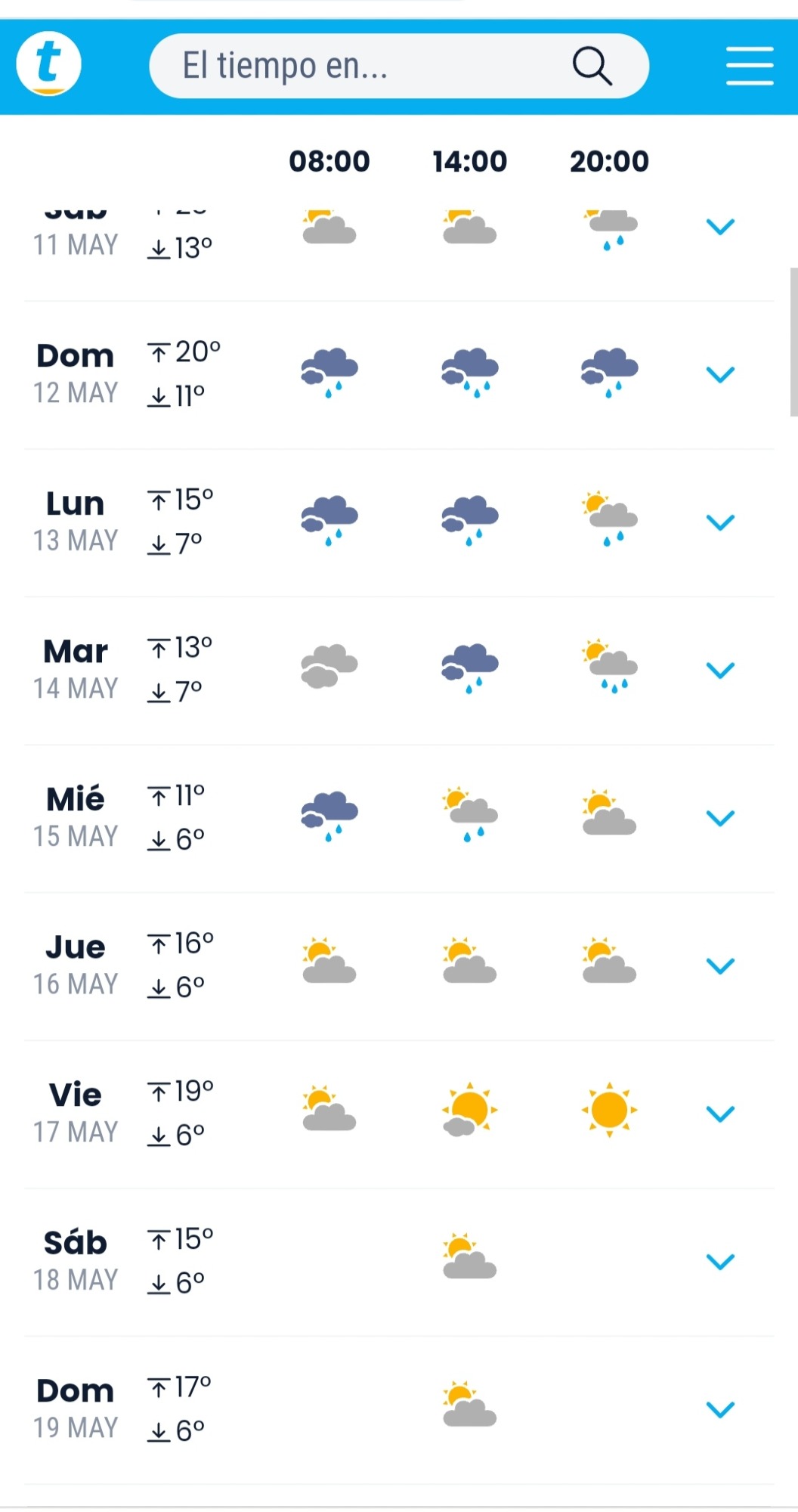Screen dimensions: 798x1512
Task: Open the tiempo.com logo home
Action: coord(49,64)
